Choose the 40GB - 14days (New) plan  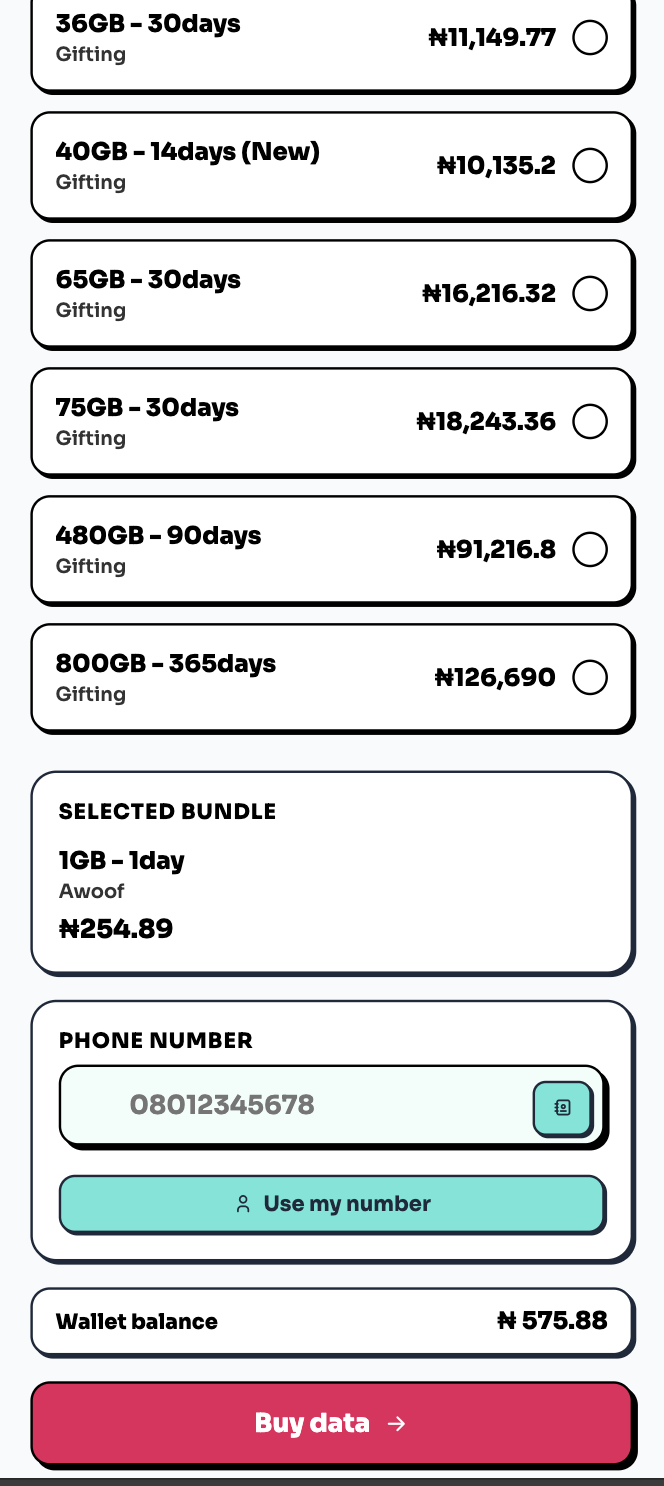pos(332,166)
